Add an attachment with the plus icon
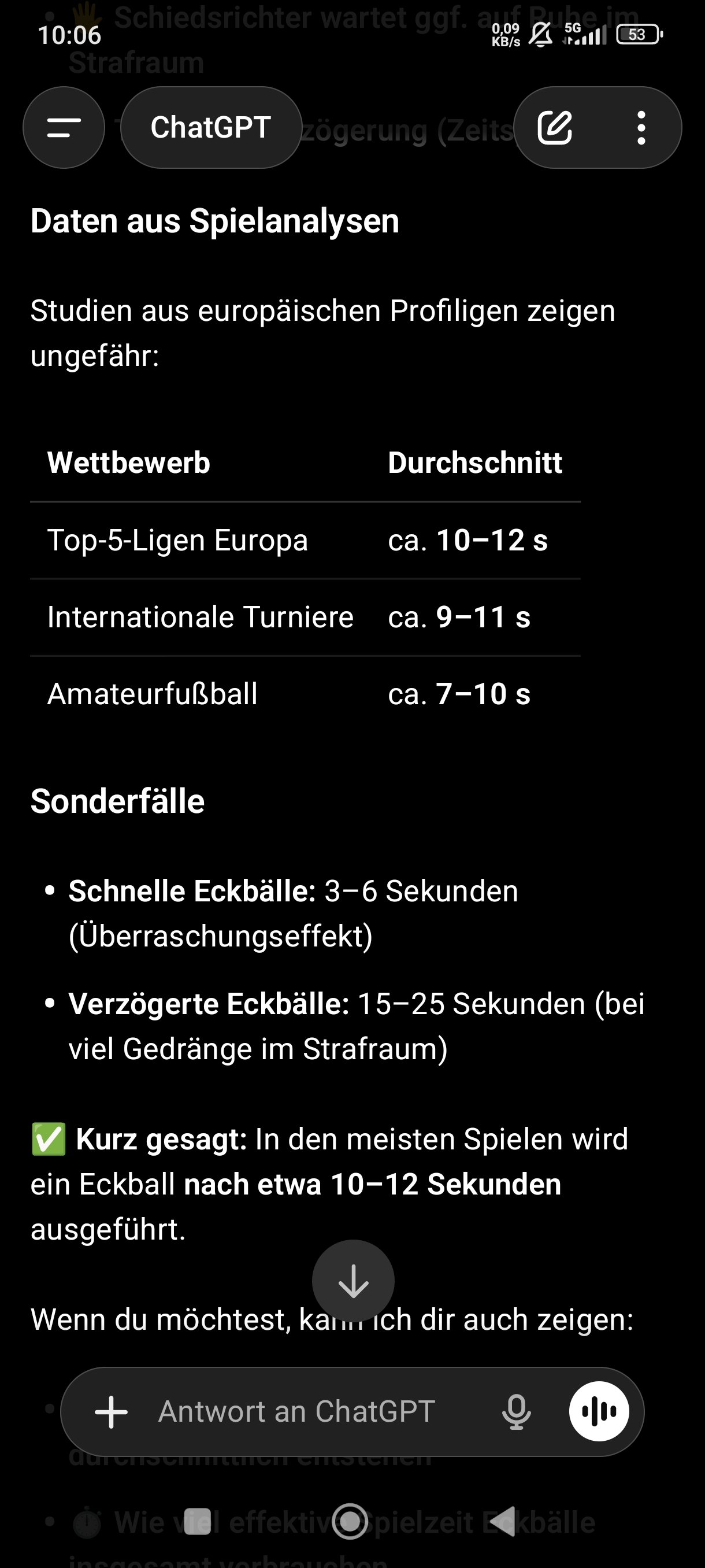Viewport: 705px width, 1568px height. 112,1412
